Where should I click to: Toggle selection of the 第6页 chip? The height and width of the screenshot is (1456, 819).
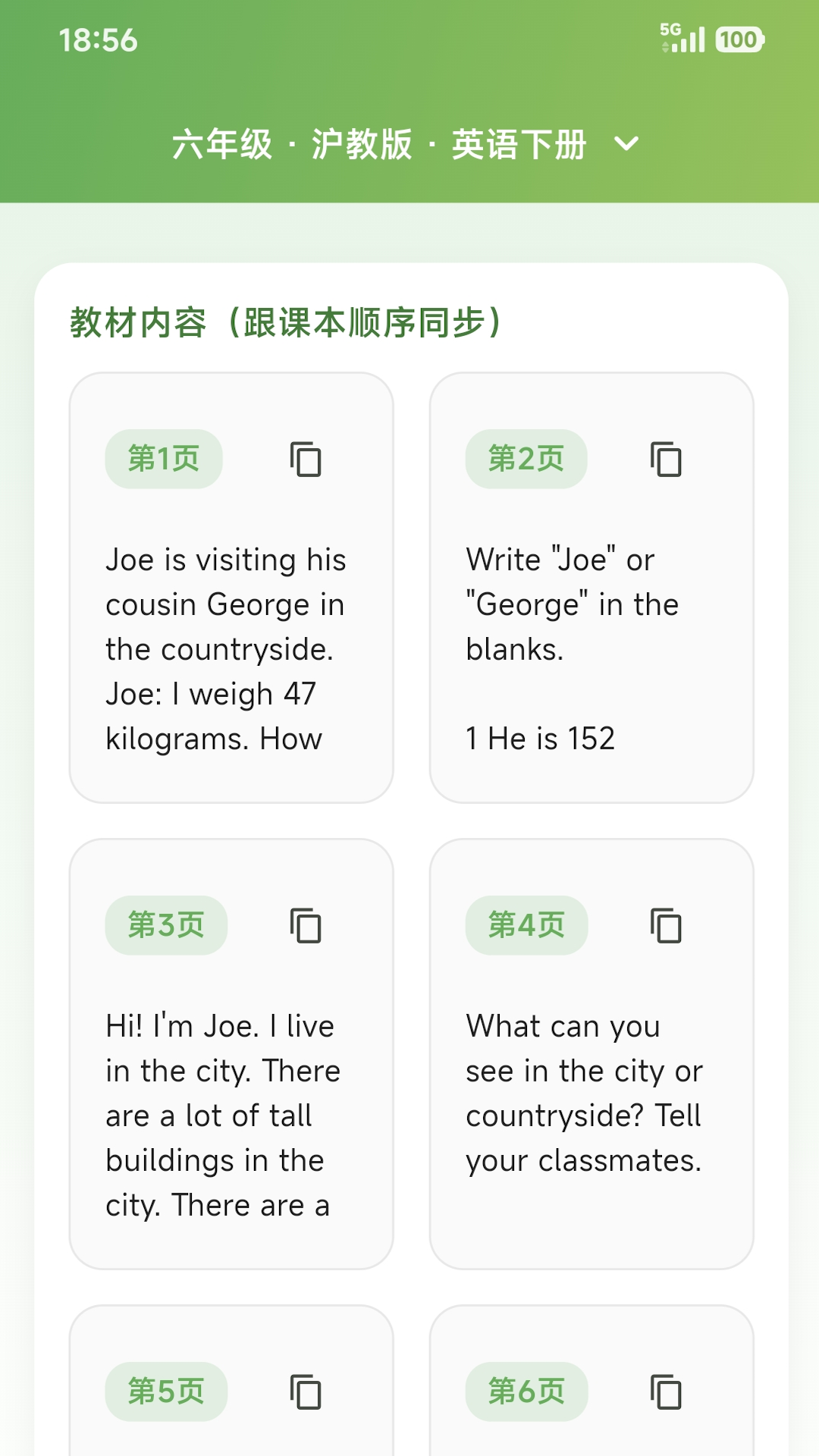click(526, 1390)
